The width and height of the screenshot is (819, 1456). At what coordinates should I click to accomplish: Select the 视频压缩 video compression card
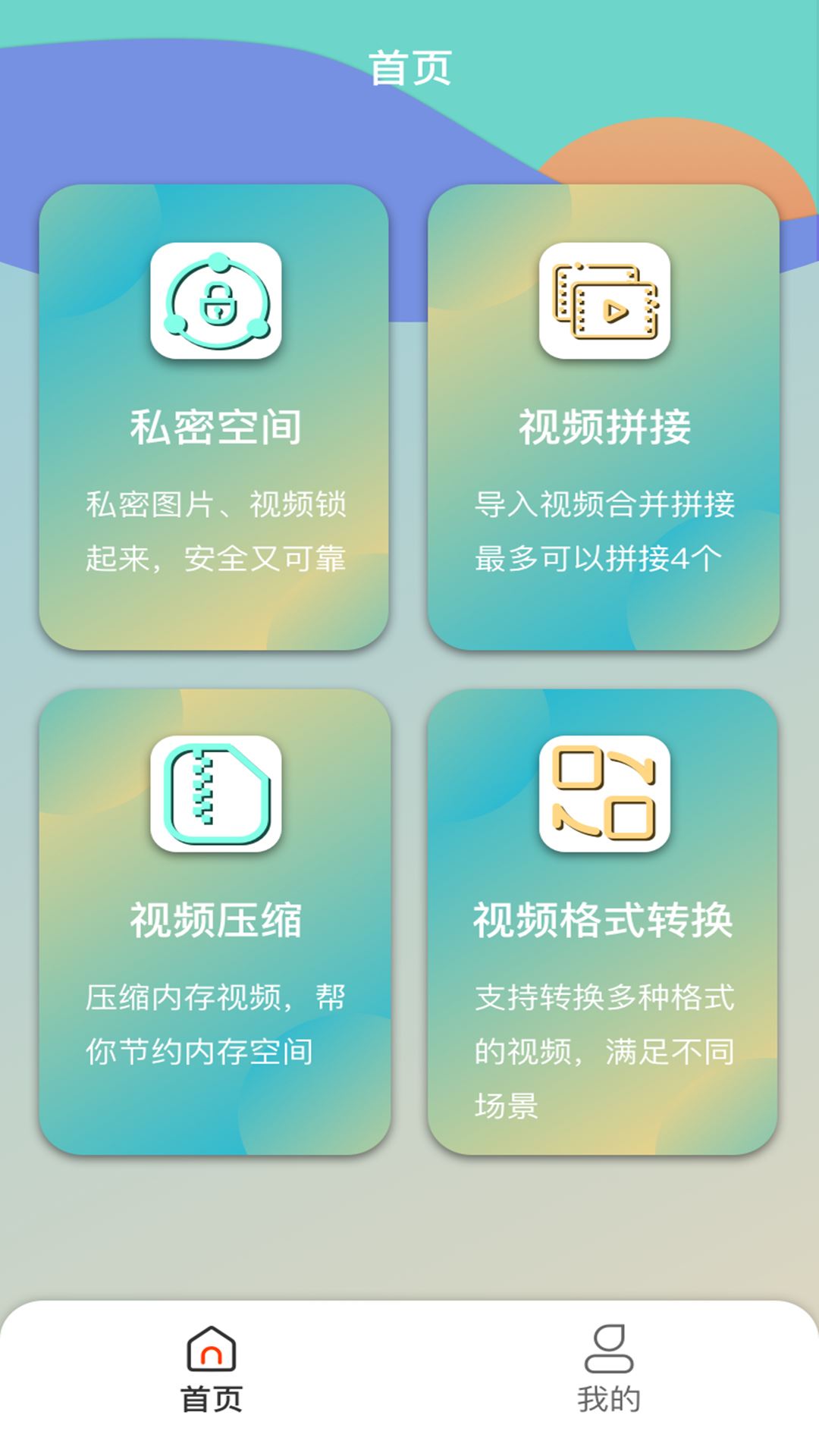[215, 921]
